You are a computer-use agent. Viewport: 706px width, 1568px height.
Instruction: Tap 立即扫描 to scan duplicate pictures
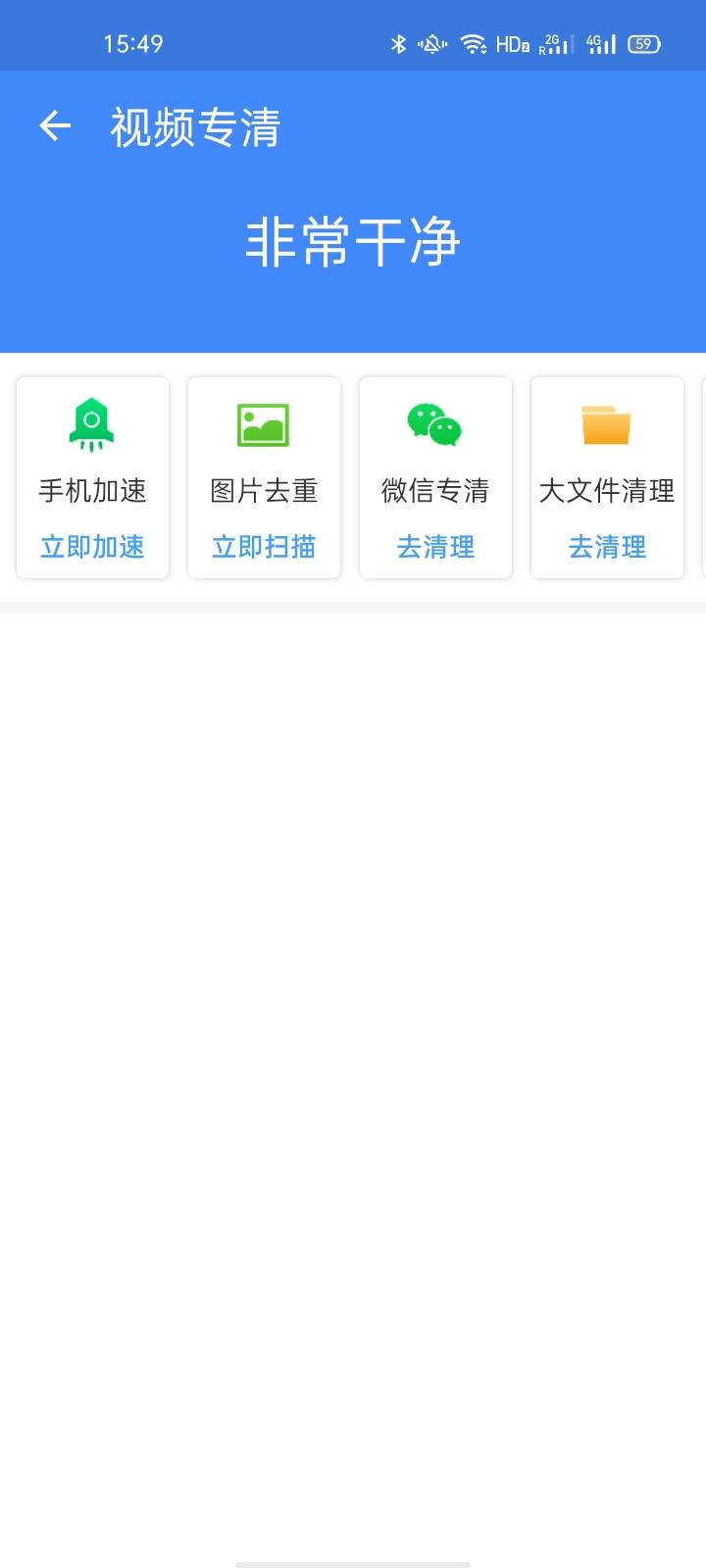pos(264,547)
